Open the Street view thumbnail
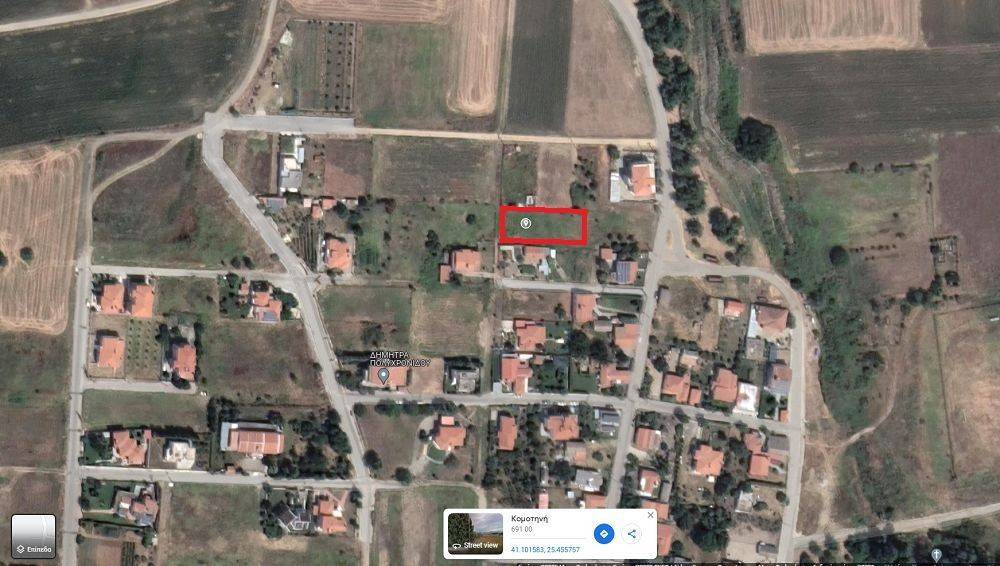The width and height of the screenshot is (1000, 566). coord(475,533)
